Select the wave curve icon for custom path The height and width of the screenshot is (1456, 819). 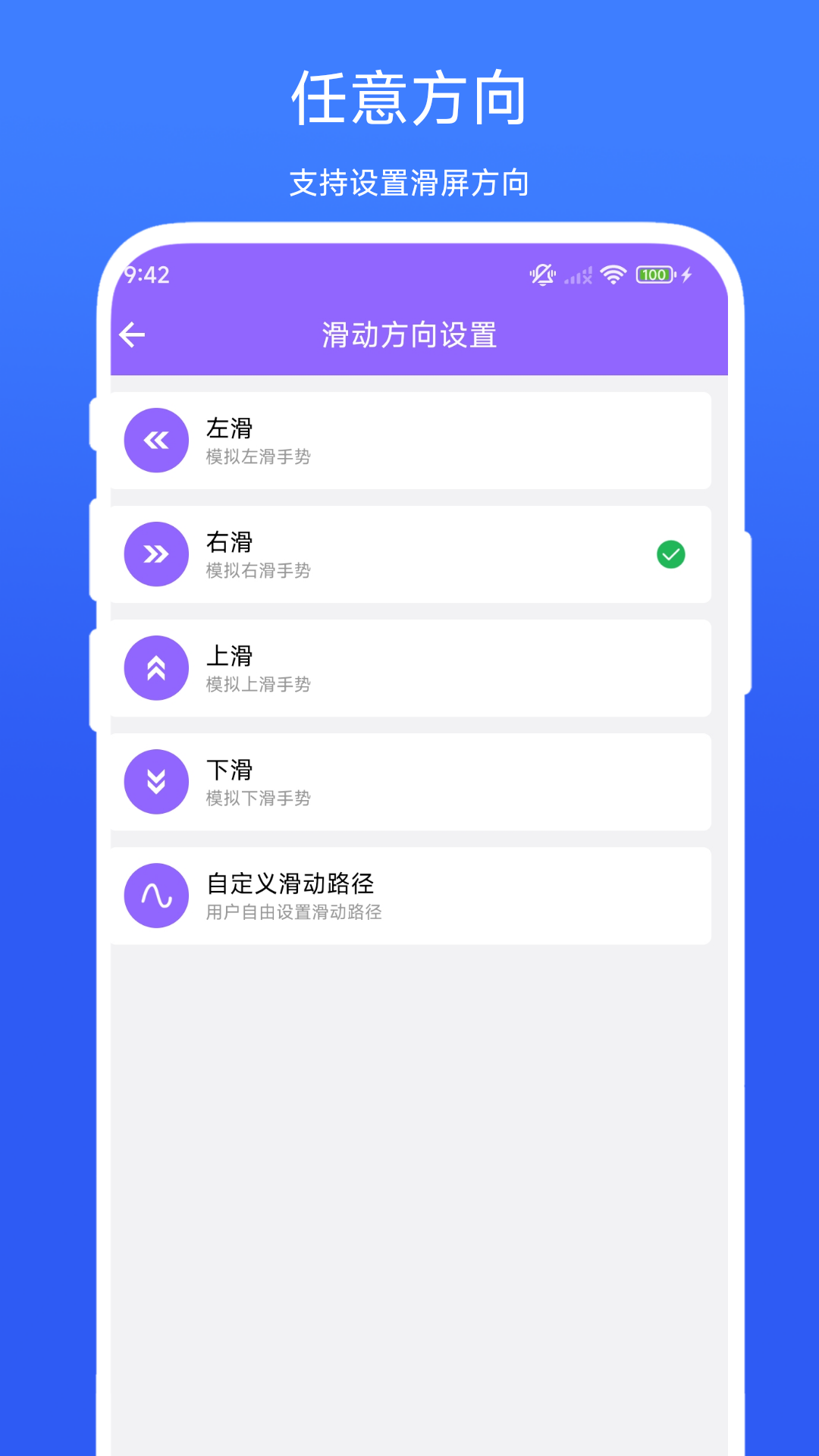coord(155,896)
